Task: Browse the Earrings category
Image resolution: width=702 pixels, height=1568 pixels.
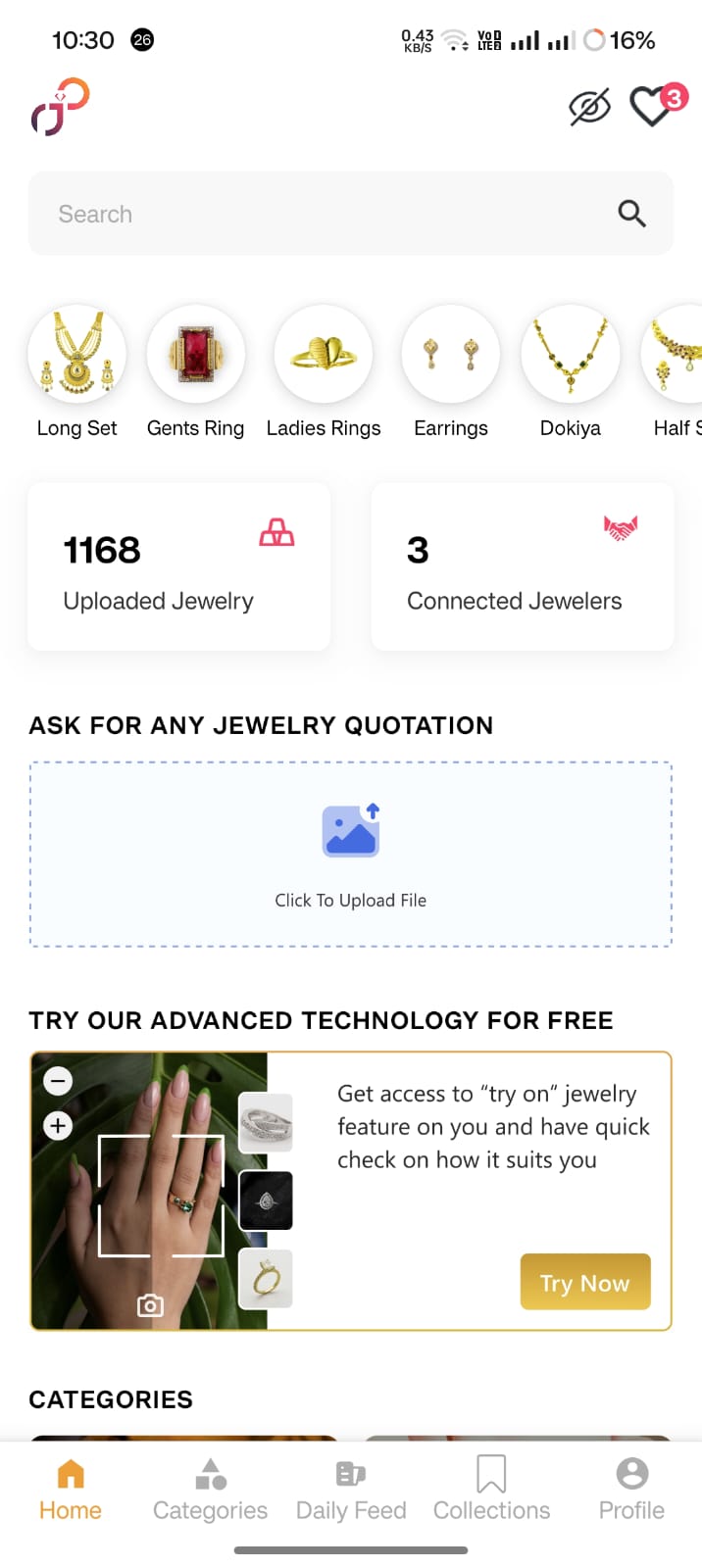Action: pos(451,372)
